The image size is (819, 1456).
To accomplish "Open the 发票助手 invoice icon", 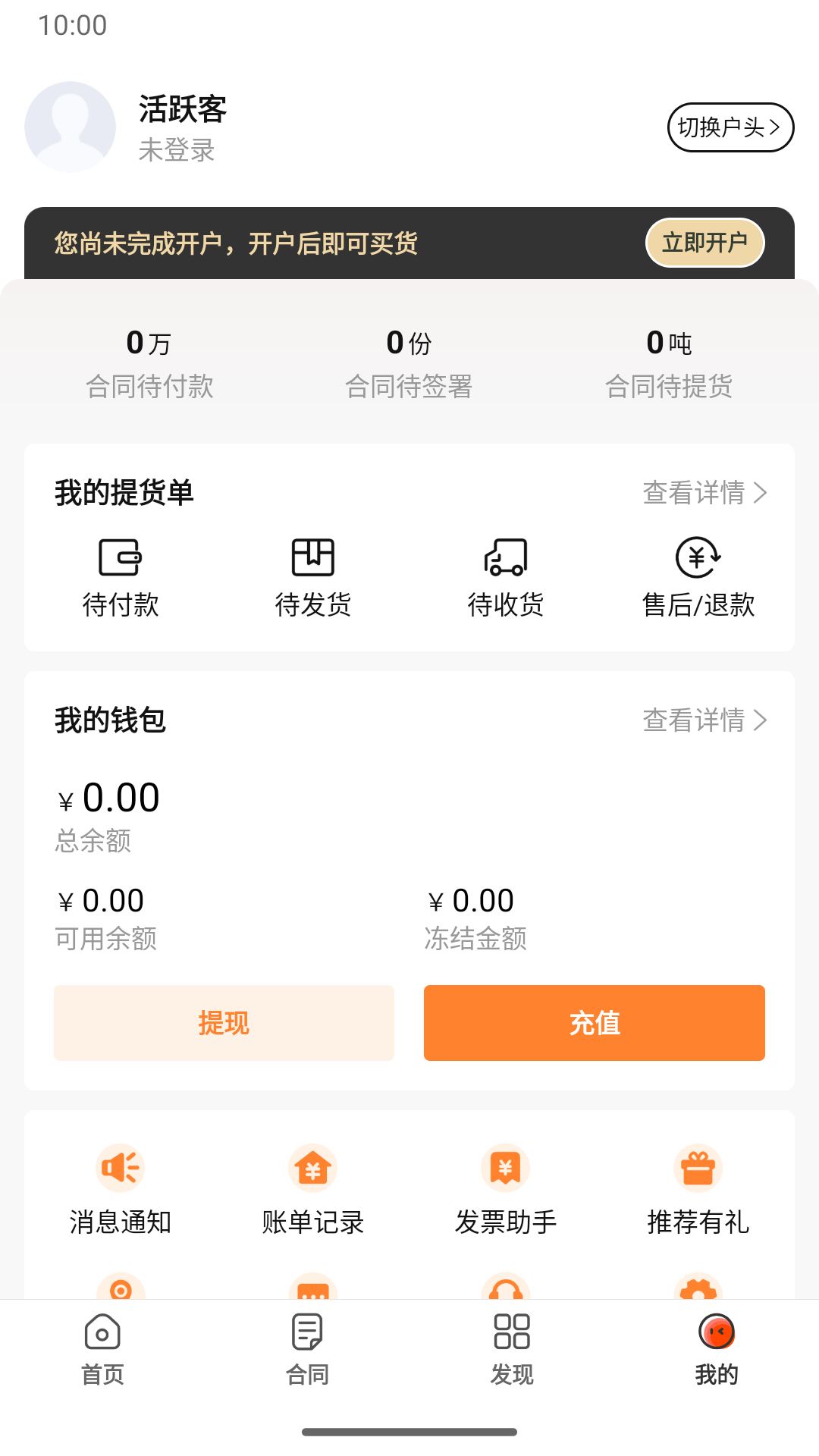I will pyautogui.click(x=506, y=1168).
